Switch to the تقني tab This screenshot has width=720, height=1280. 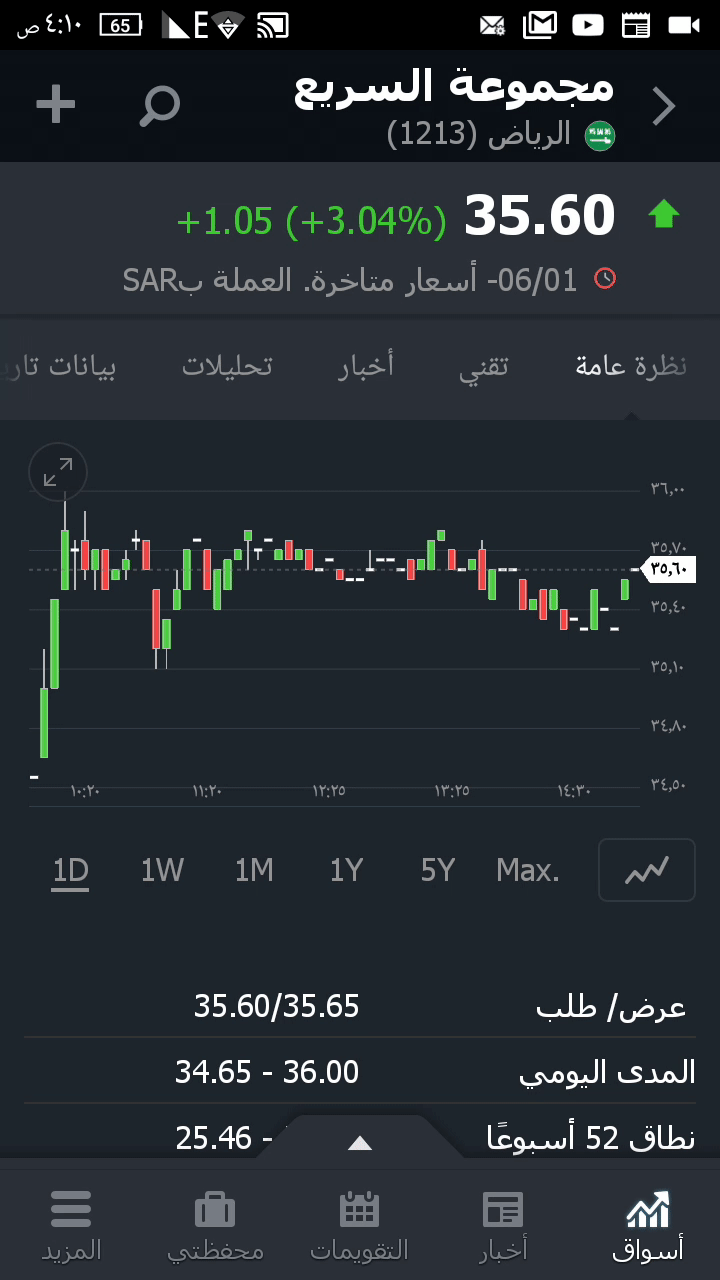click(x=484, y=366)
